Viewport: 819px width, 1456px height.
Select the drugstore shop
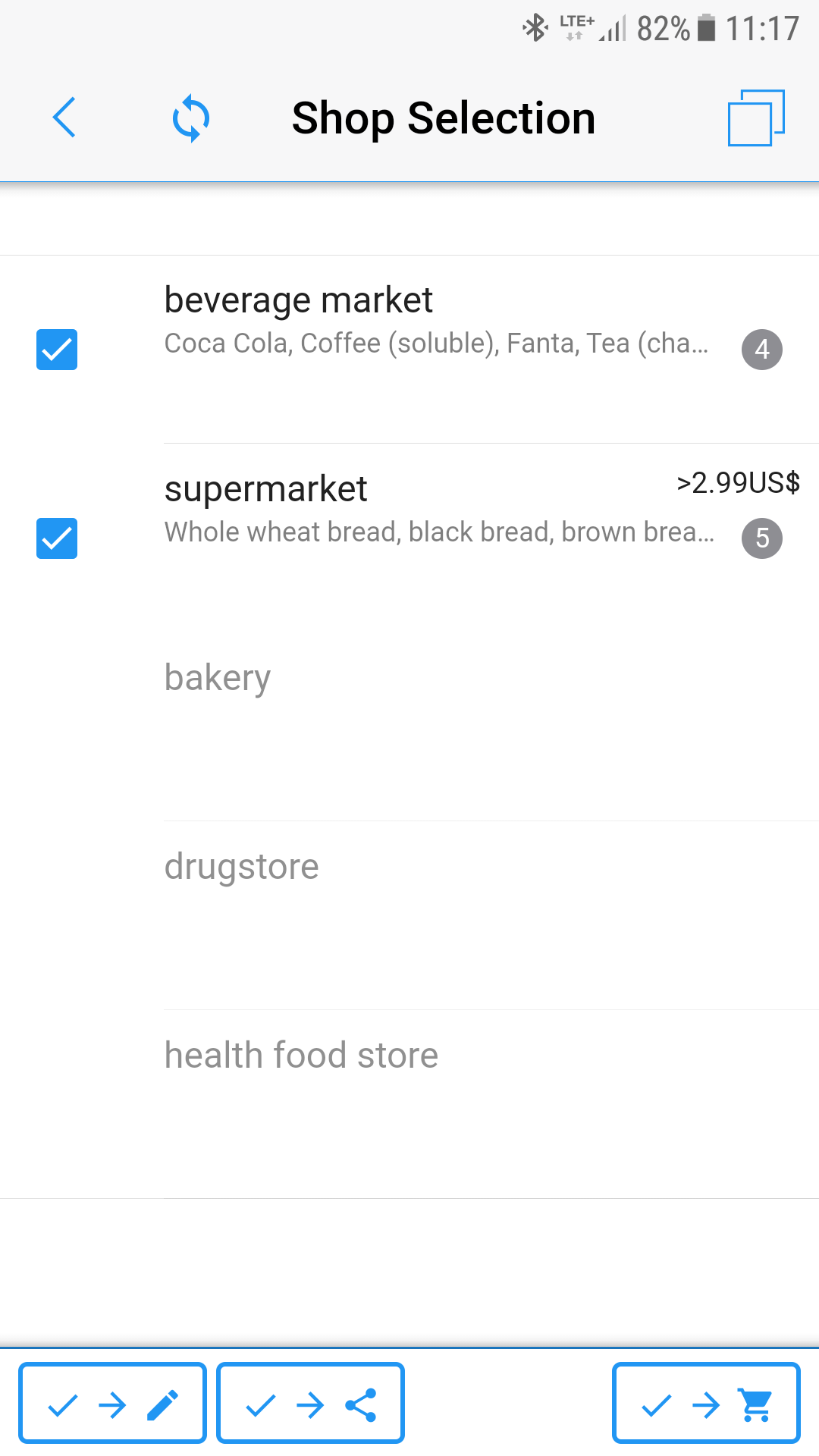(409, 915)
